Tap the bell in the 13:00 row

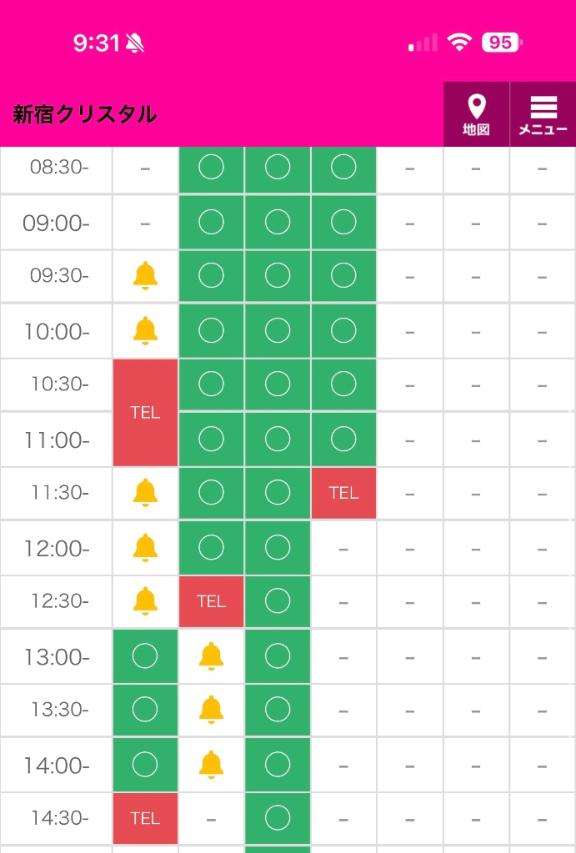pos(211,656)
